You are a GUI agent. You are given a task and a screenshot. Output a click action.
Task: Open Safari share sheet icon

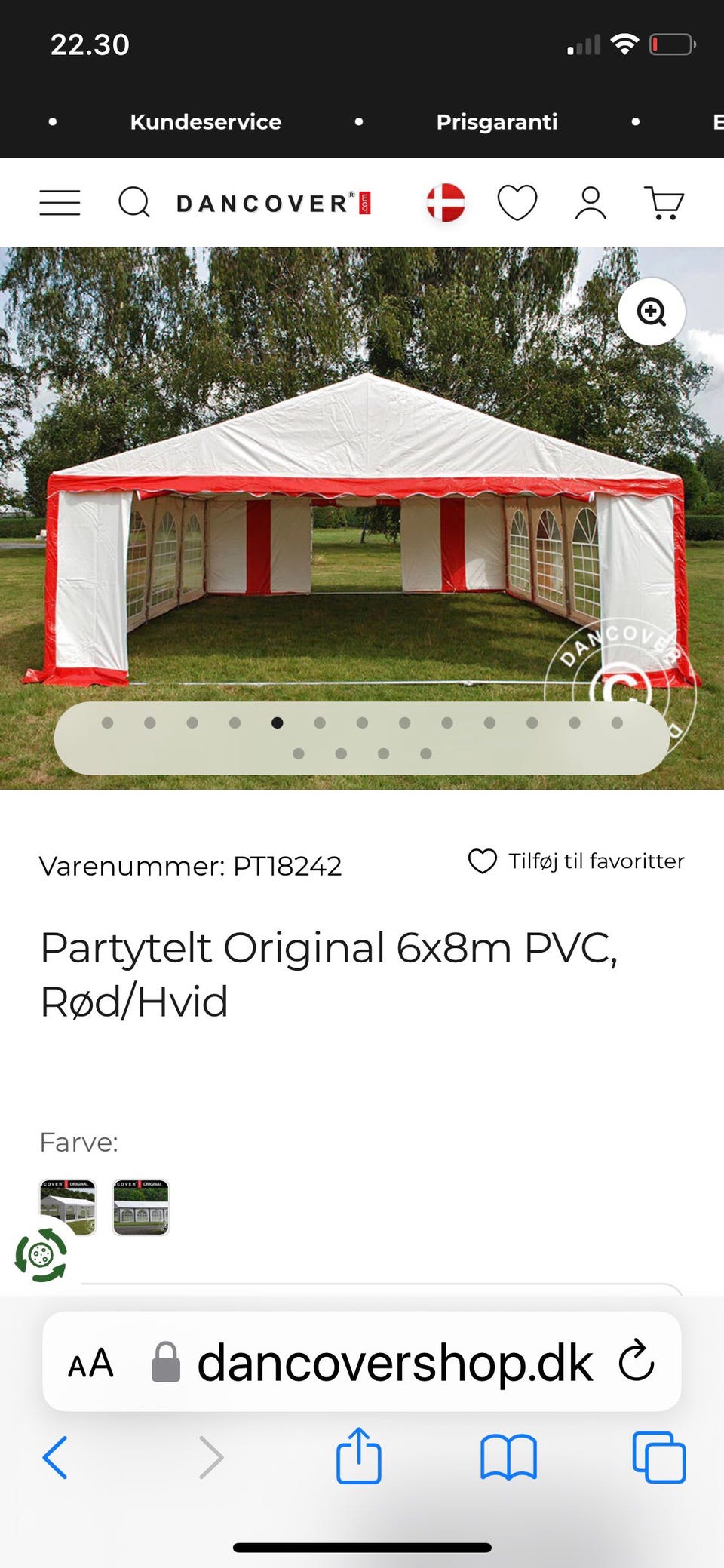click(x=360, y=1457)
